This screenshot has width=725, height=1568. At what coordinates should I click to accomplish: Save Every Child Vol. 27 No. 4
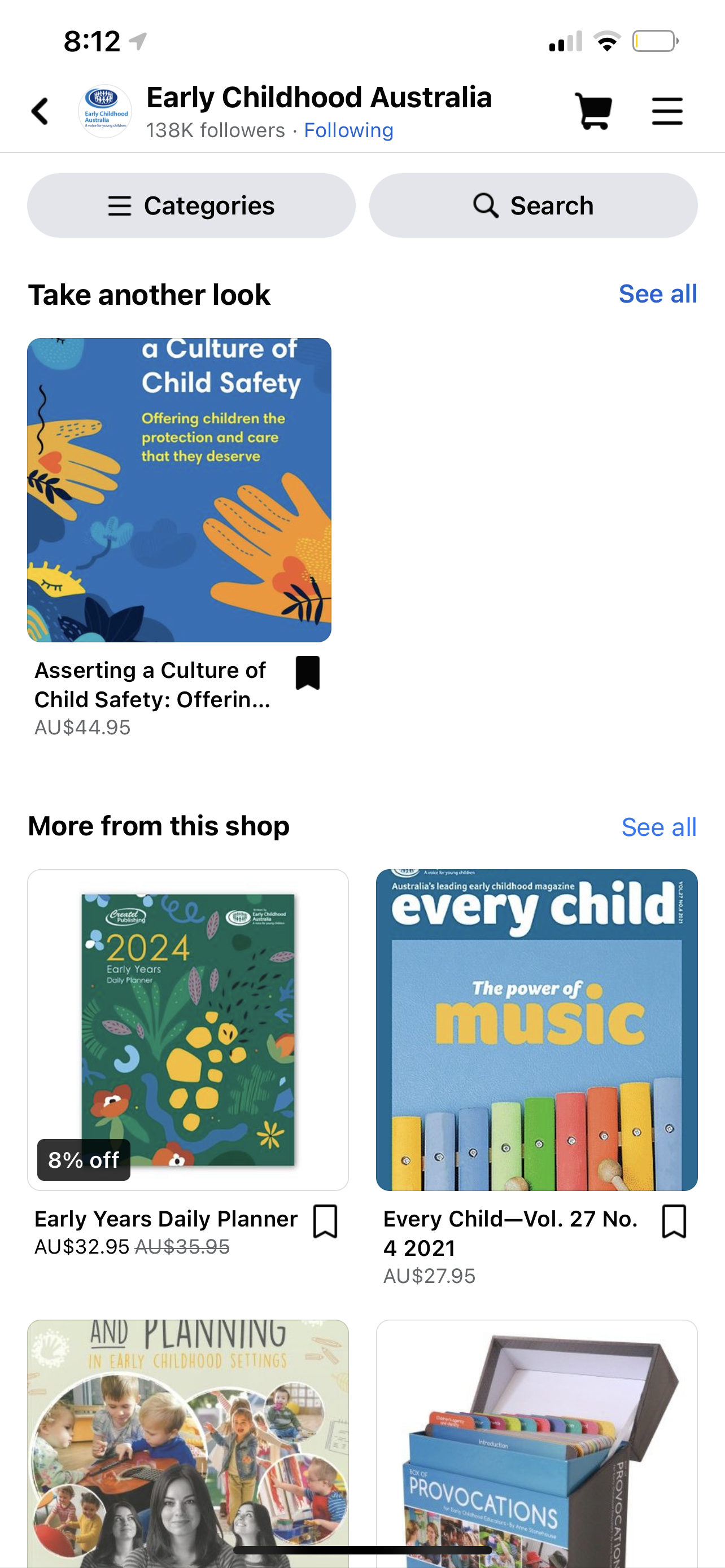click(674, 1221)
